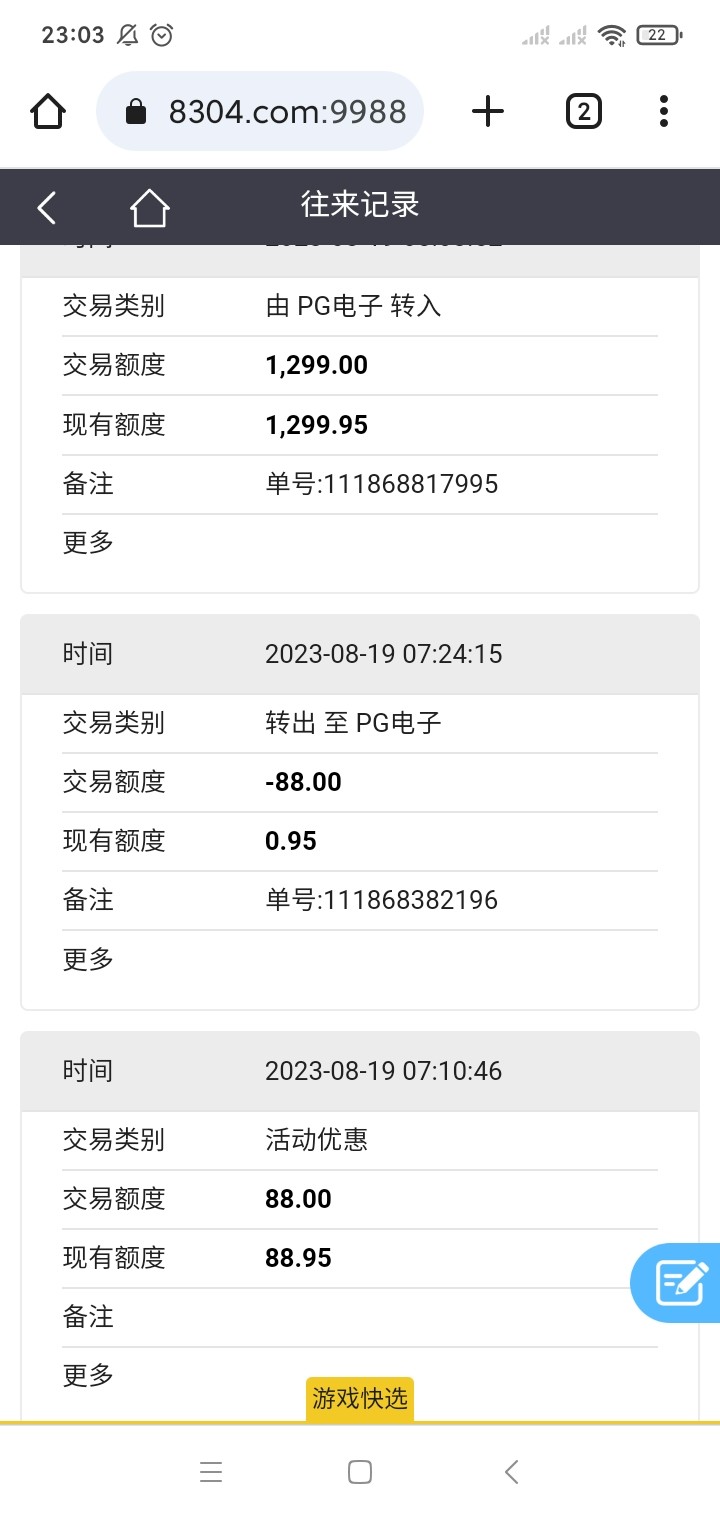Show the open tabs switcher
Viewport: 720px width, 1520px height.
[x=583, y=111]
